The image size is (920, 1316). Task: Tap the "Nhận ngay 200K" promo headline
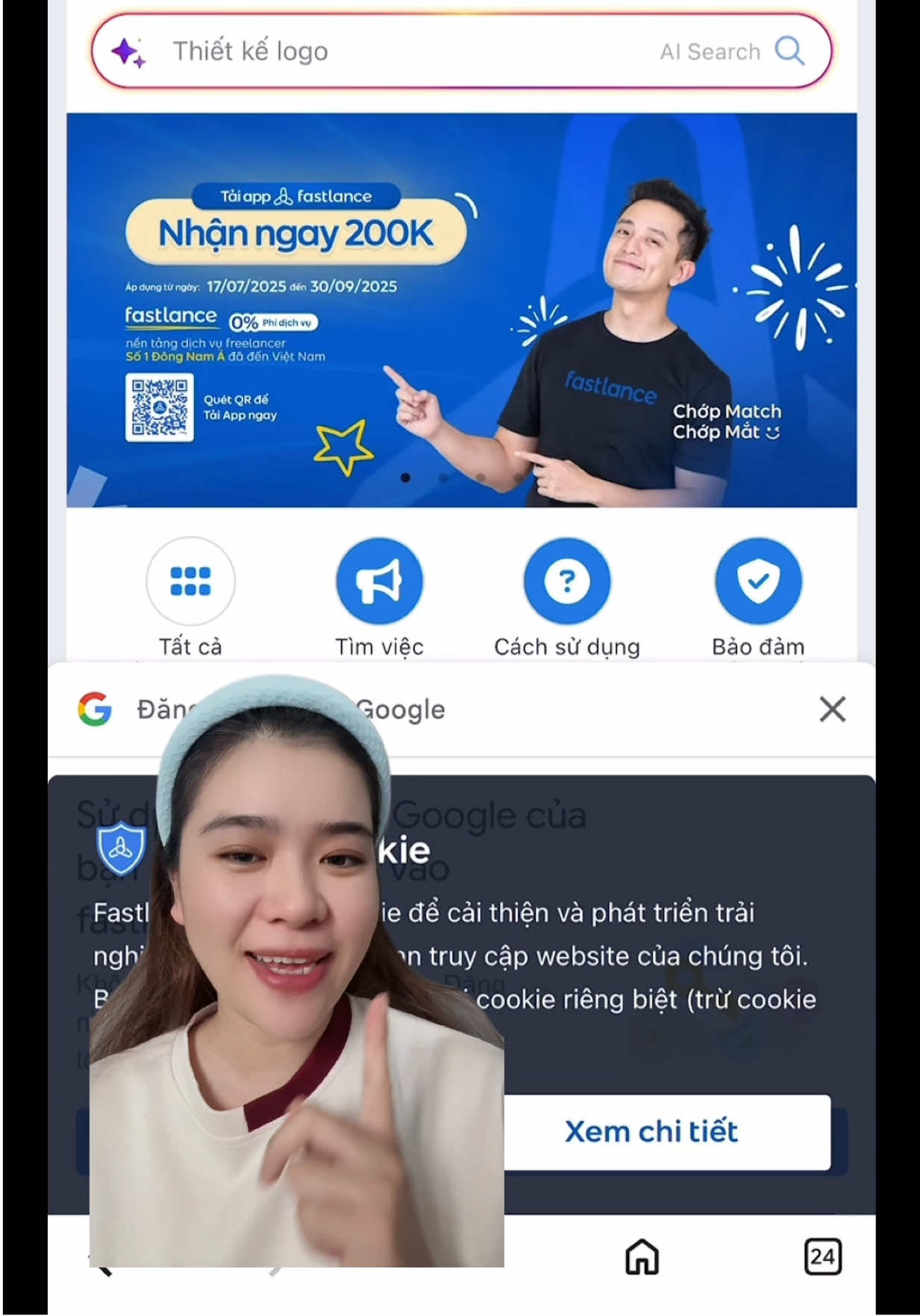(298, 233)
